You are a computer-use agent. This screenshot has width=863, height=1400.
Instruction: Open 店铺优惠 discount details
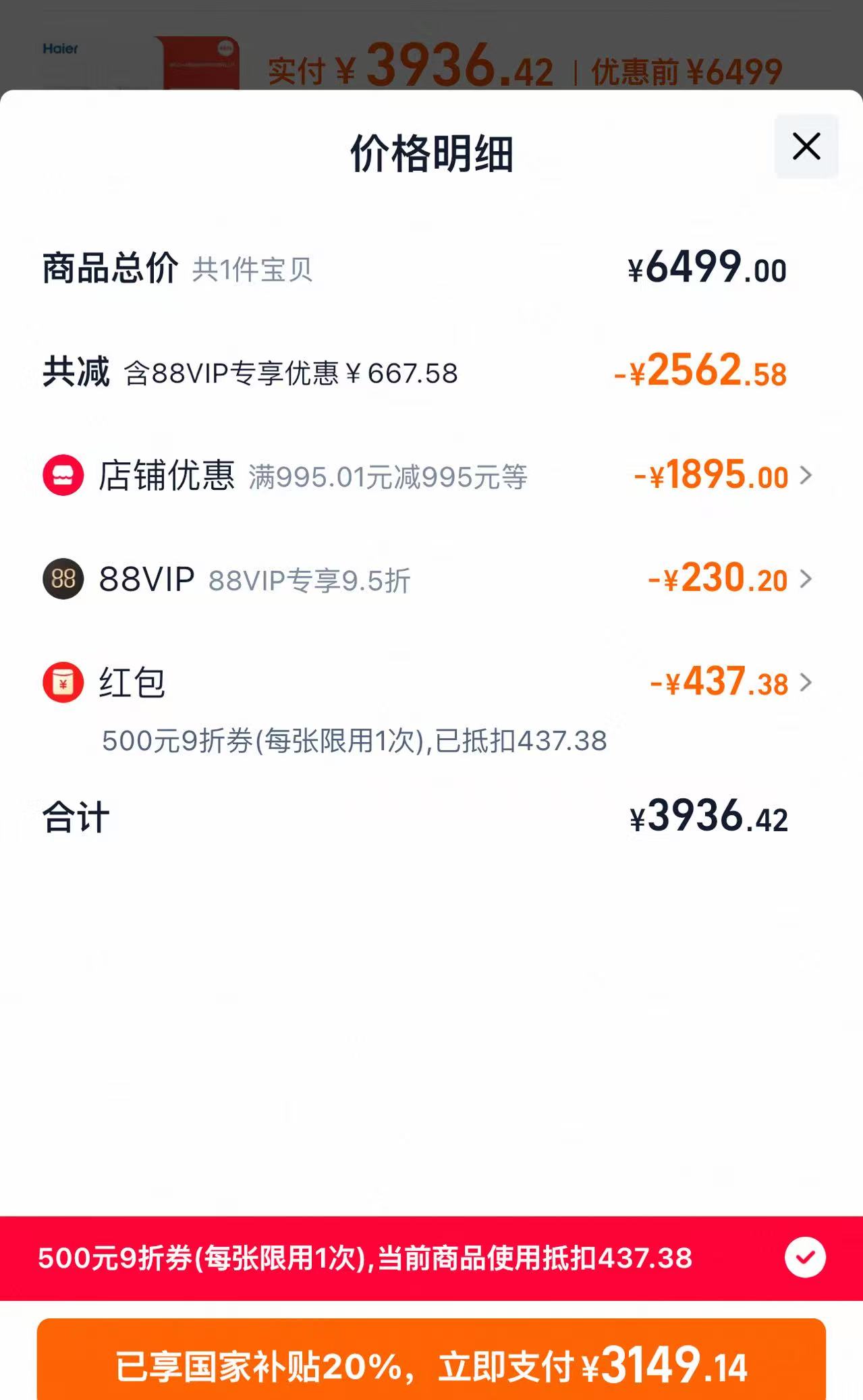[x=427, y=476]
